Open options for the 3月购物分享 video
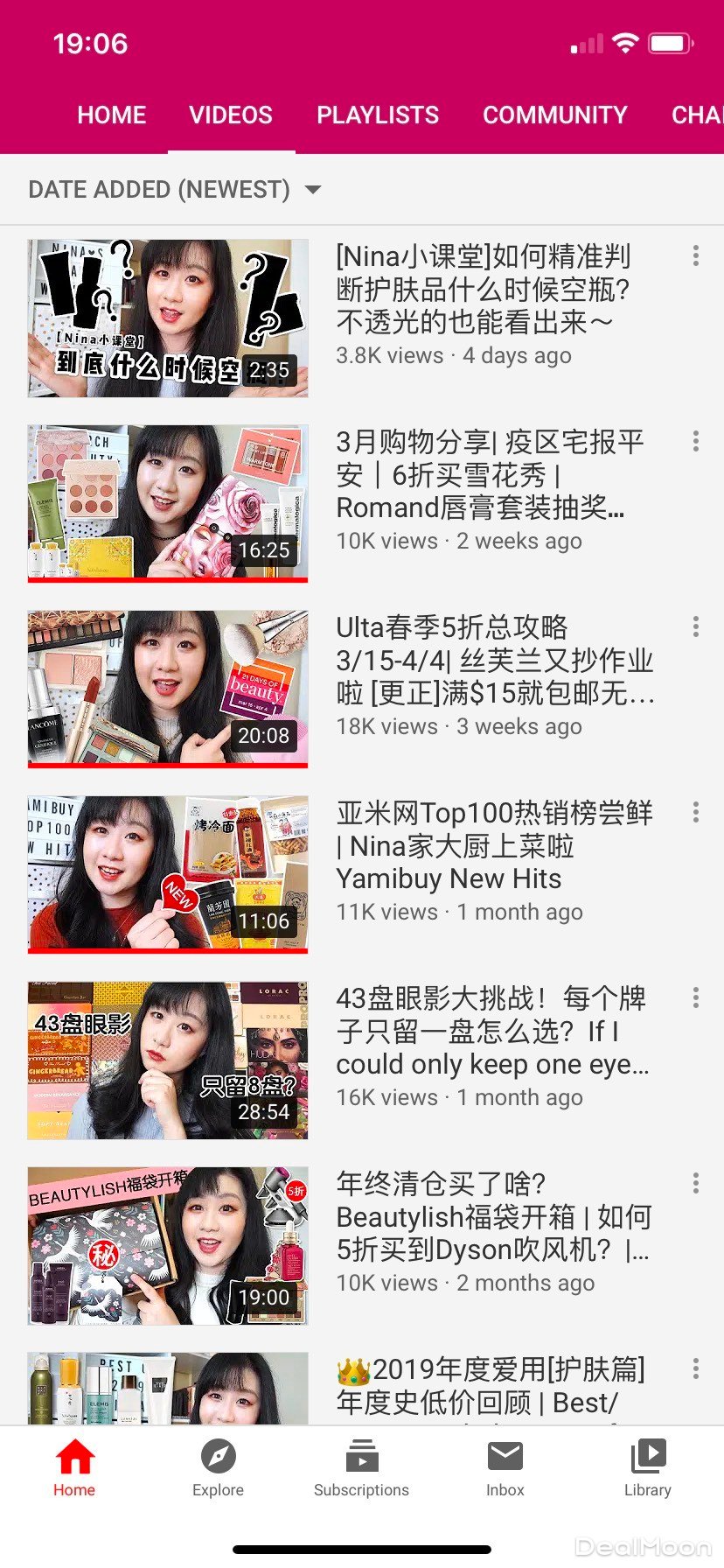Image resolution: width=724 pixels, height=1568 pixels. point(696,441)
